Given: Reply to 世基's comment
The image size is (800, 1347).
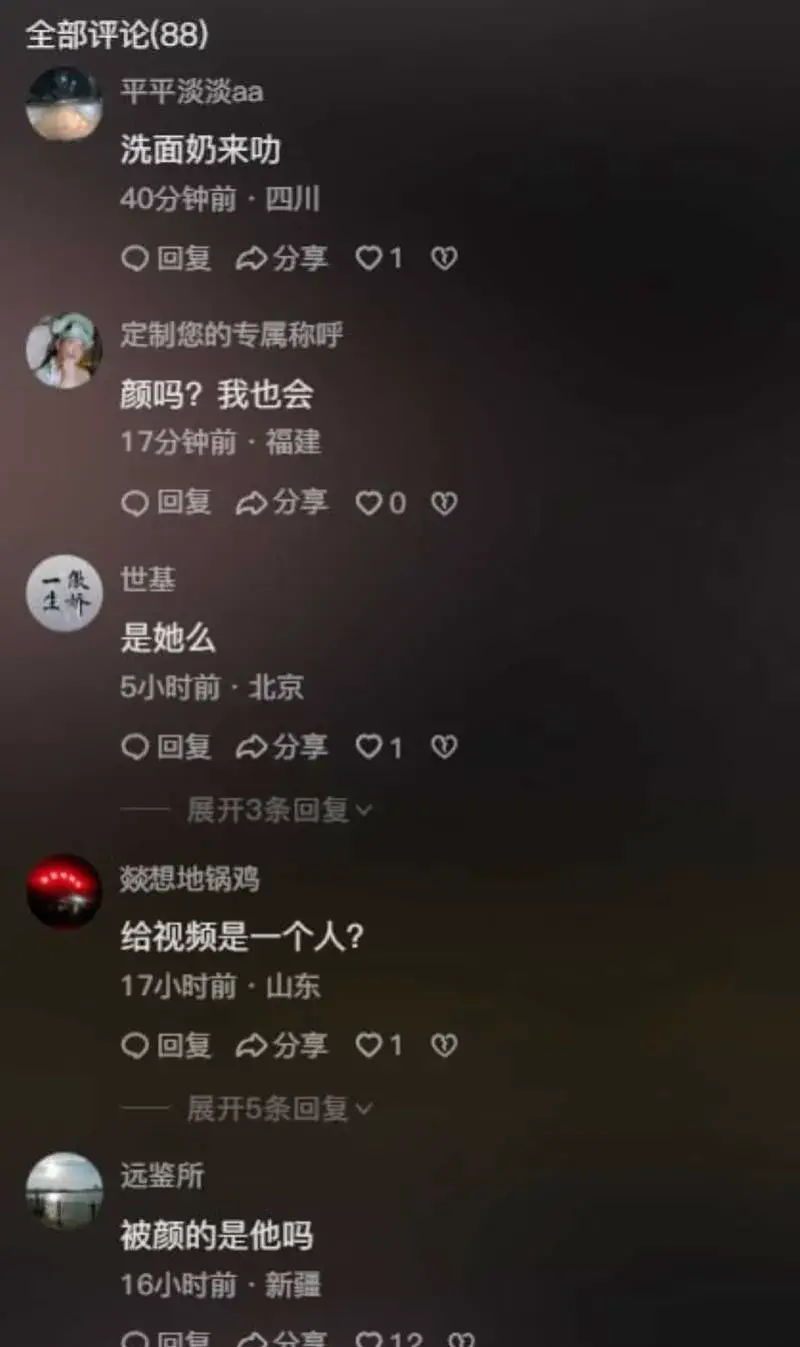Looking at the screenshot, I should pos(166,747).
